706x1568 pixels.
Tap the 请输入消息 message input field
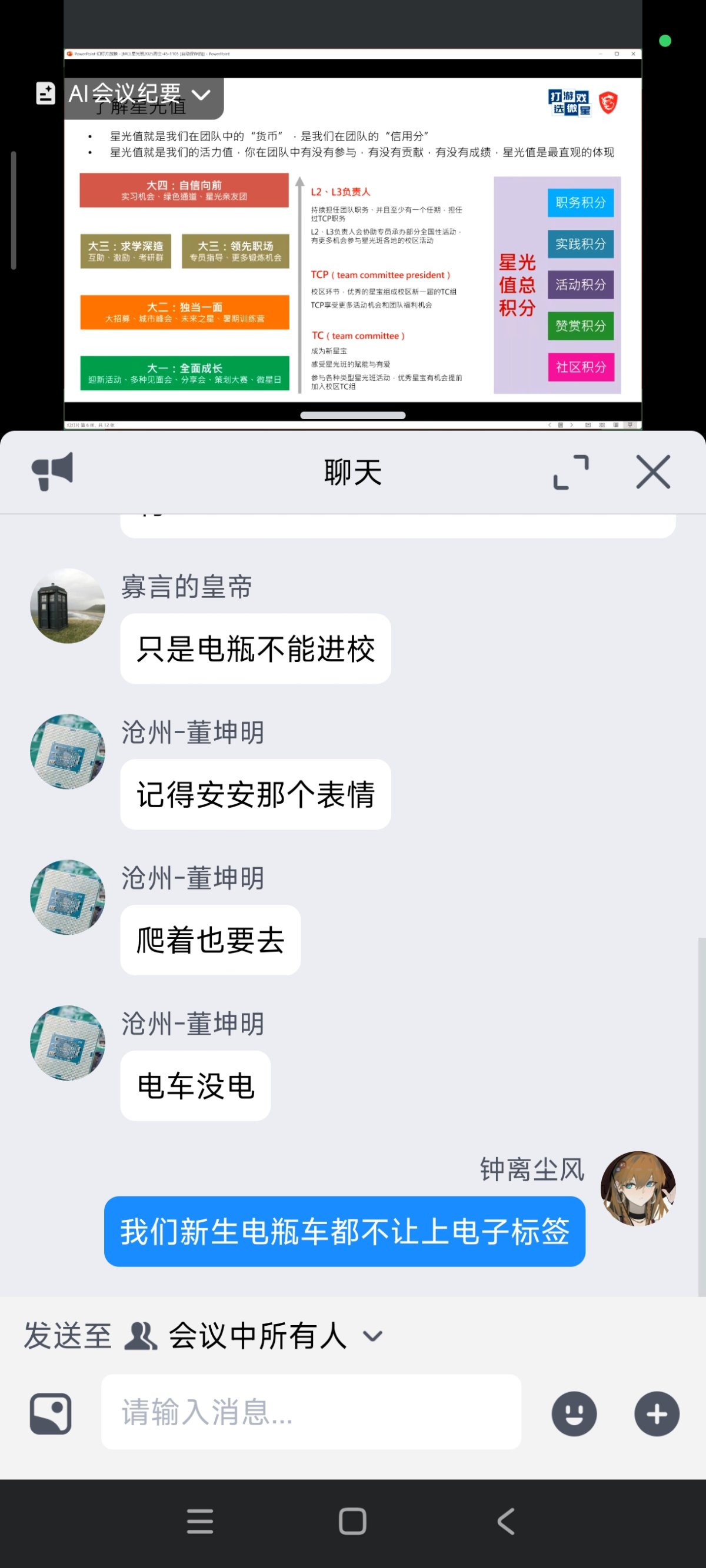click(x=311, y=1413)
